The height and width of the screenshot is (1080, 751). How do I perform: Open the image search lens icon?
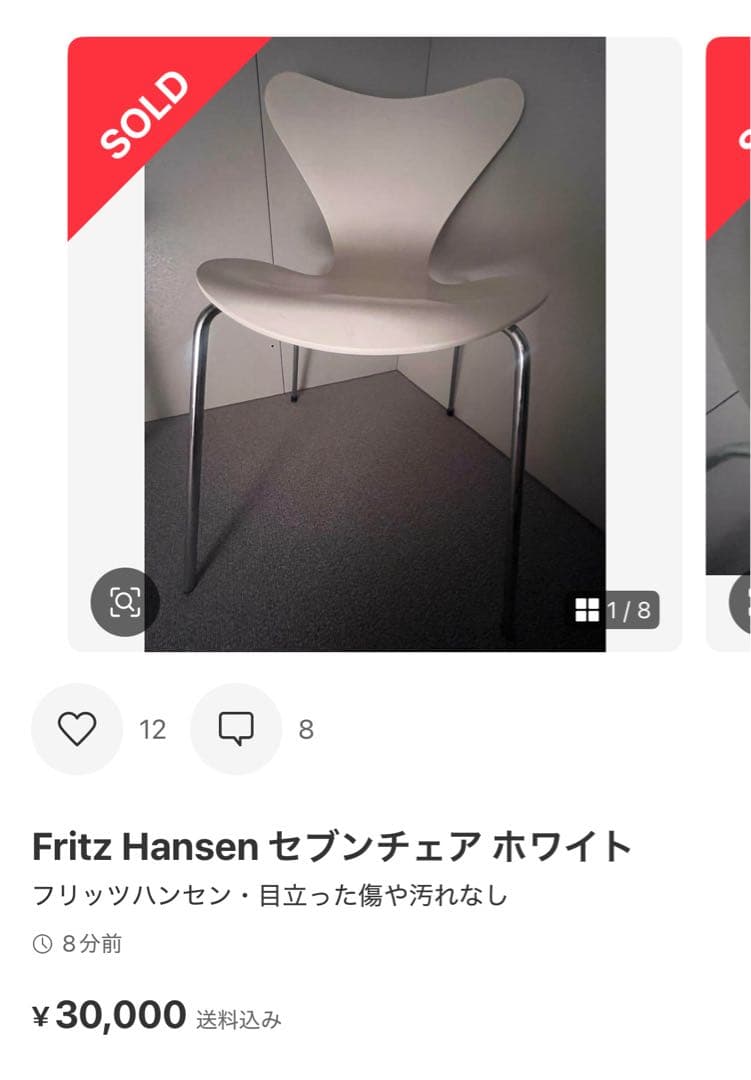122,601
